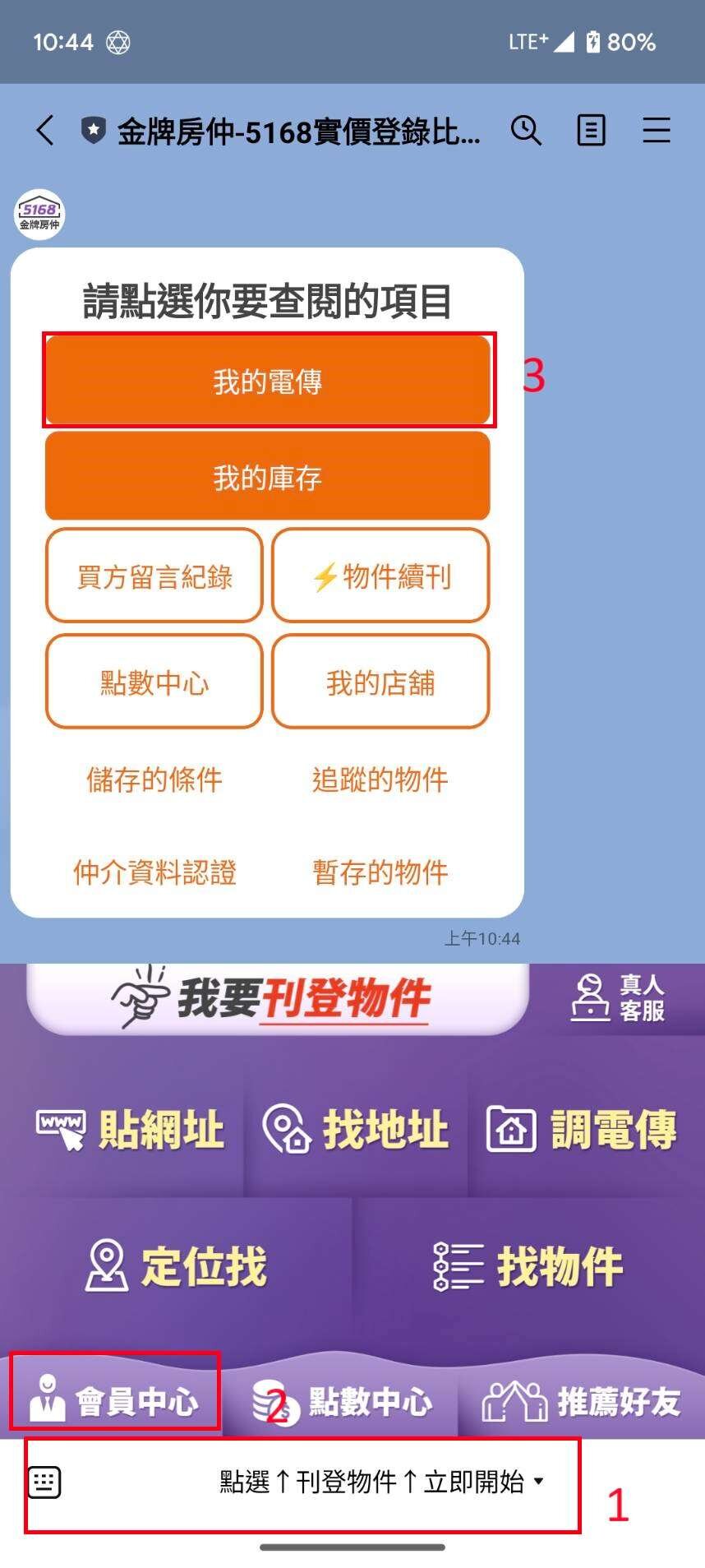
Task: Choose 找地址 in rich menu
Action: [x=355, y=1129]
